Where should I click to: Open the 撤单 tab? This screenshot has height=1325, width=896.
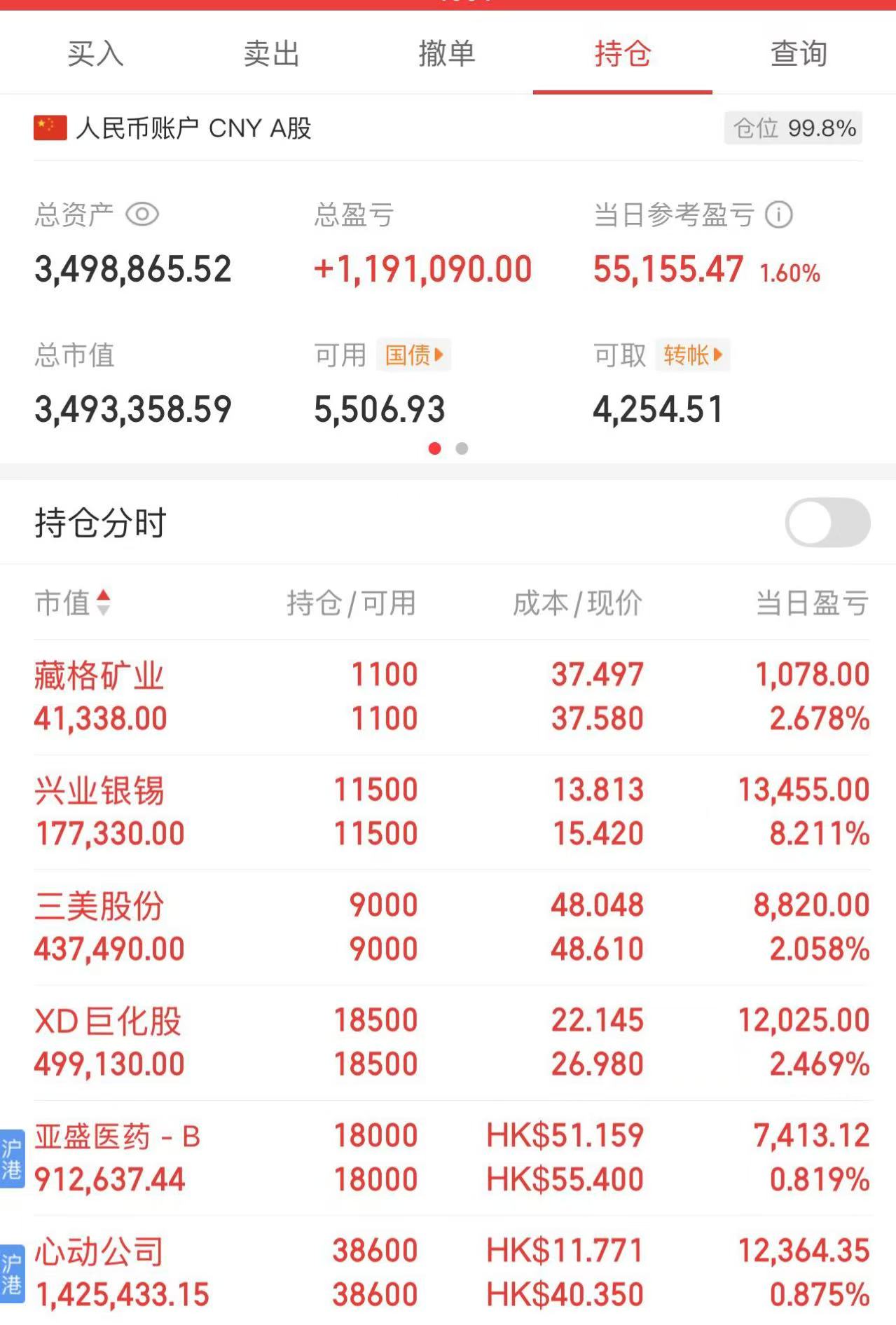(x=447, y=54)
